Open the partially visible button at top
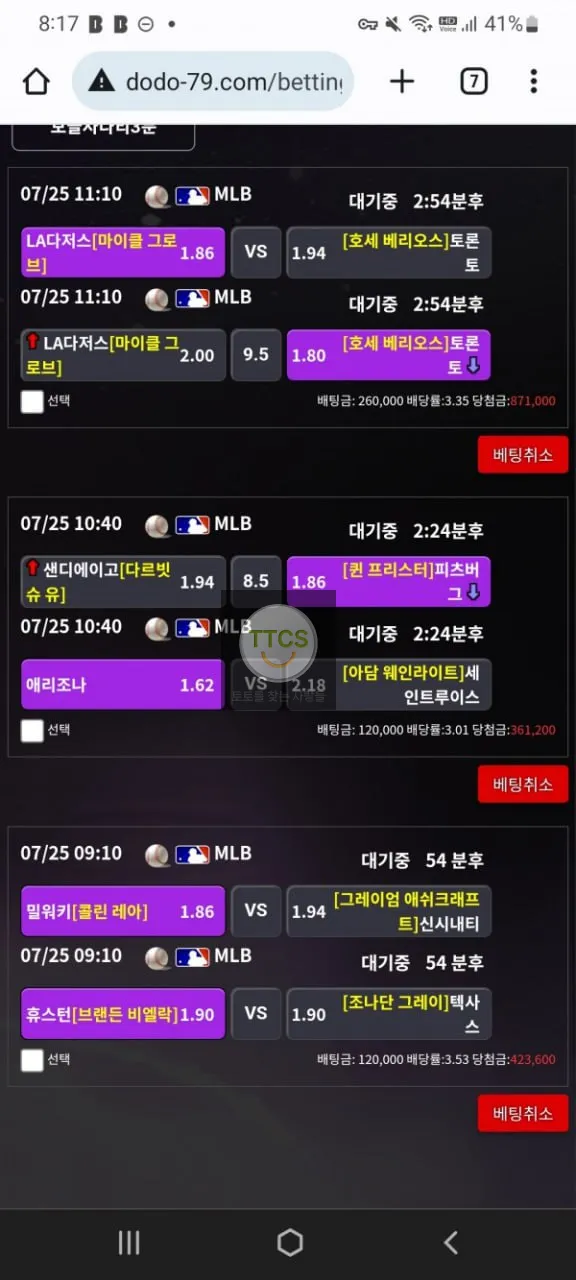 click(103, 134)
